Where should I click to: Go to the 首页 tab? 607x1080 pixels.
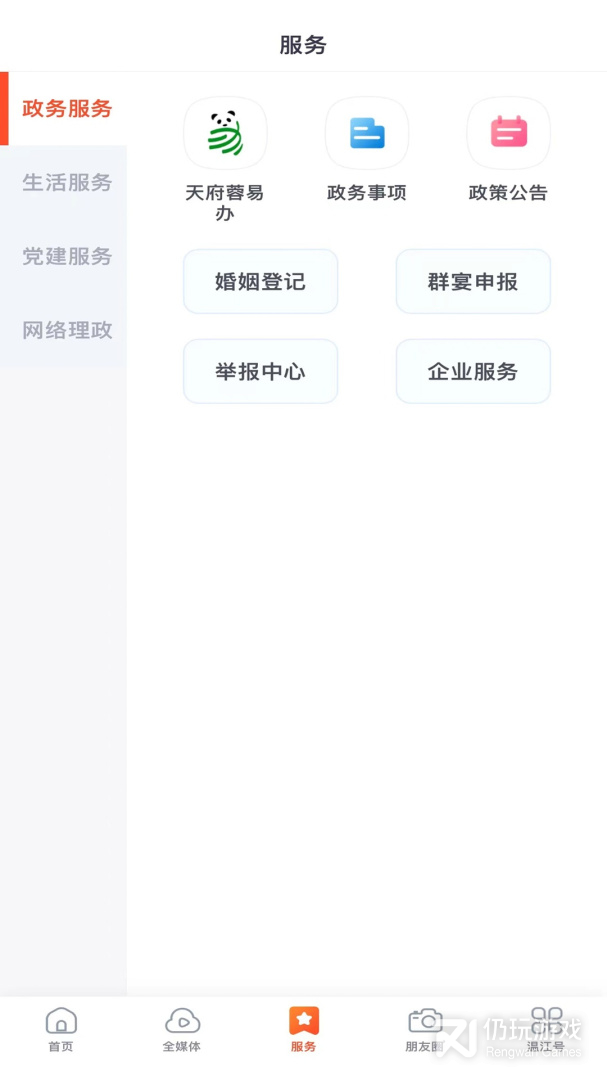61,1030
